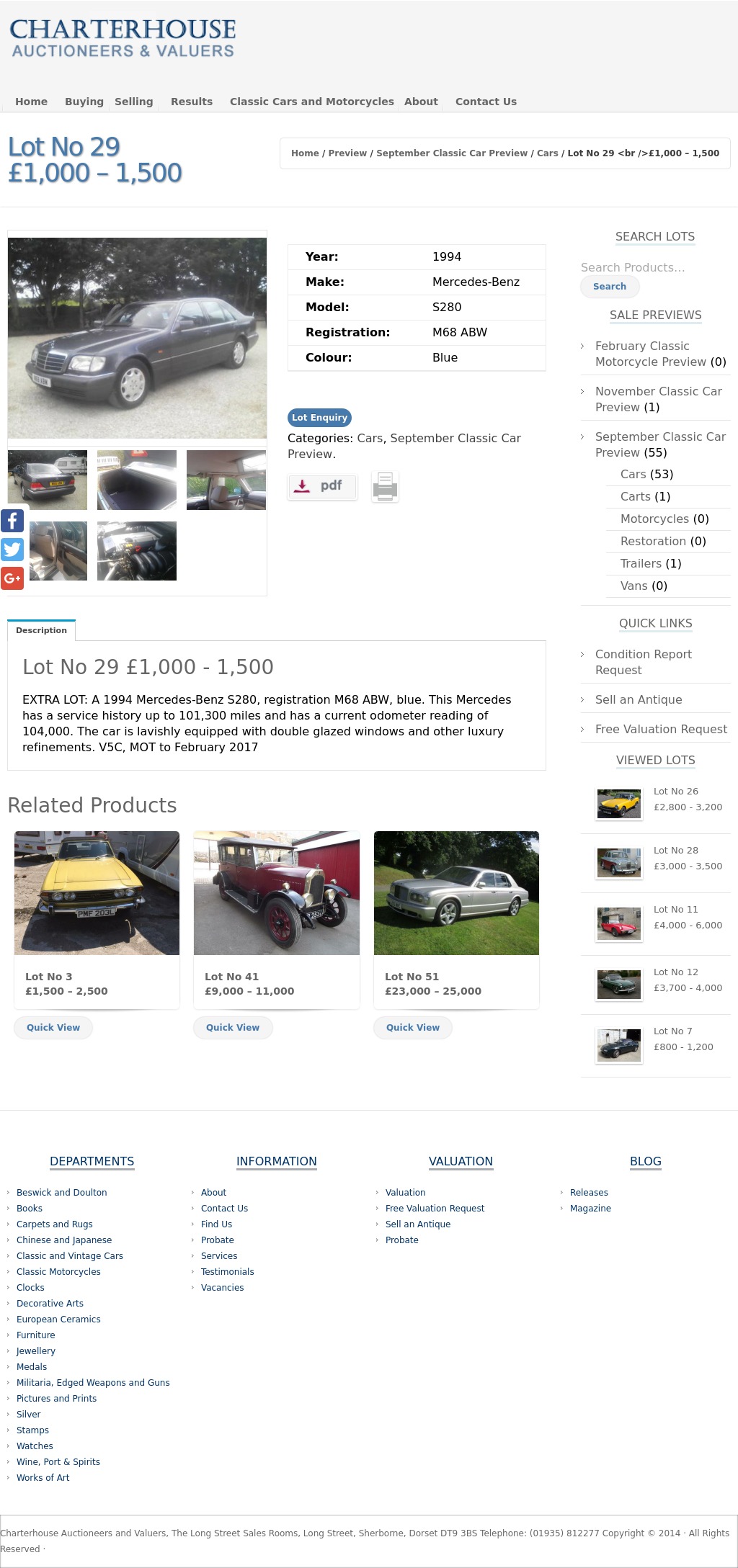This screenshot has width=738, height=1568.
Task: Share this lot on Twitter
Action: (12, 550)
